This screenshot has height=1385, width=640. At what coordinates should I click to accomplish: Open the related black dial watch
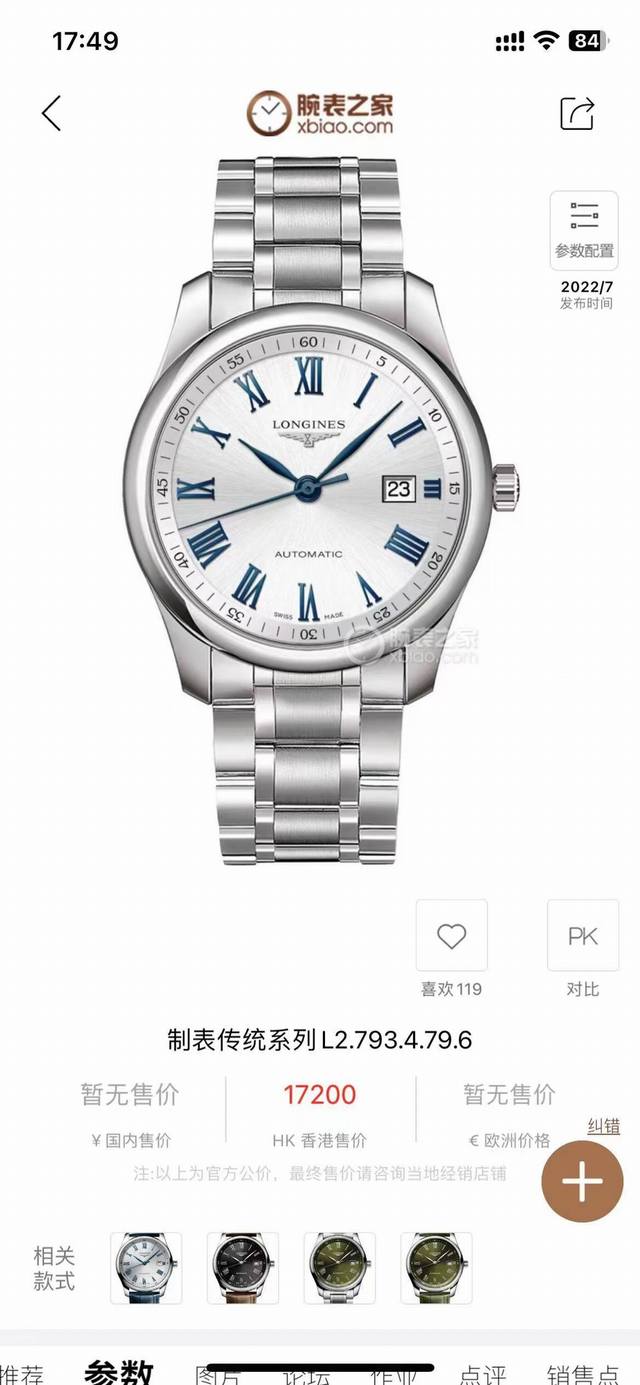coord(243,1267)
